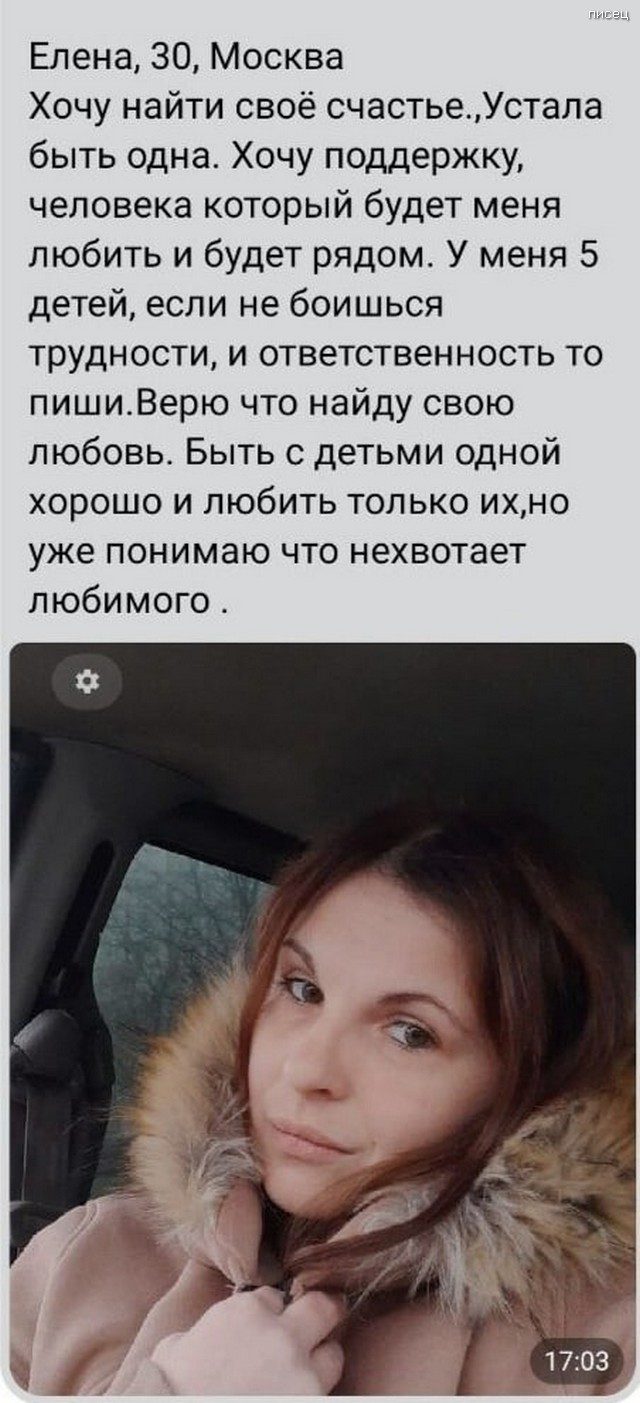
Task: Open Elena's attached photo in full view
Action: click(x=320, y=1020)
